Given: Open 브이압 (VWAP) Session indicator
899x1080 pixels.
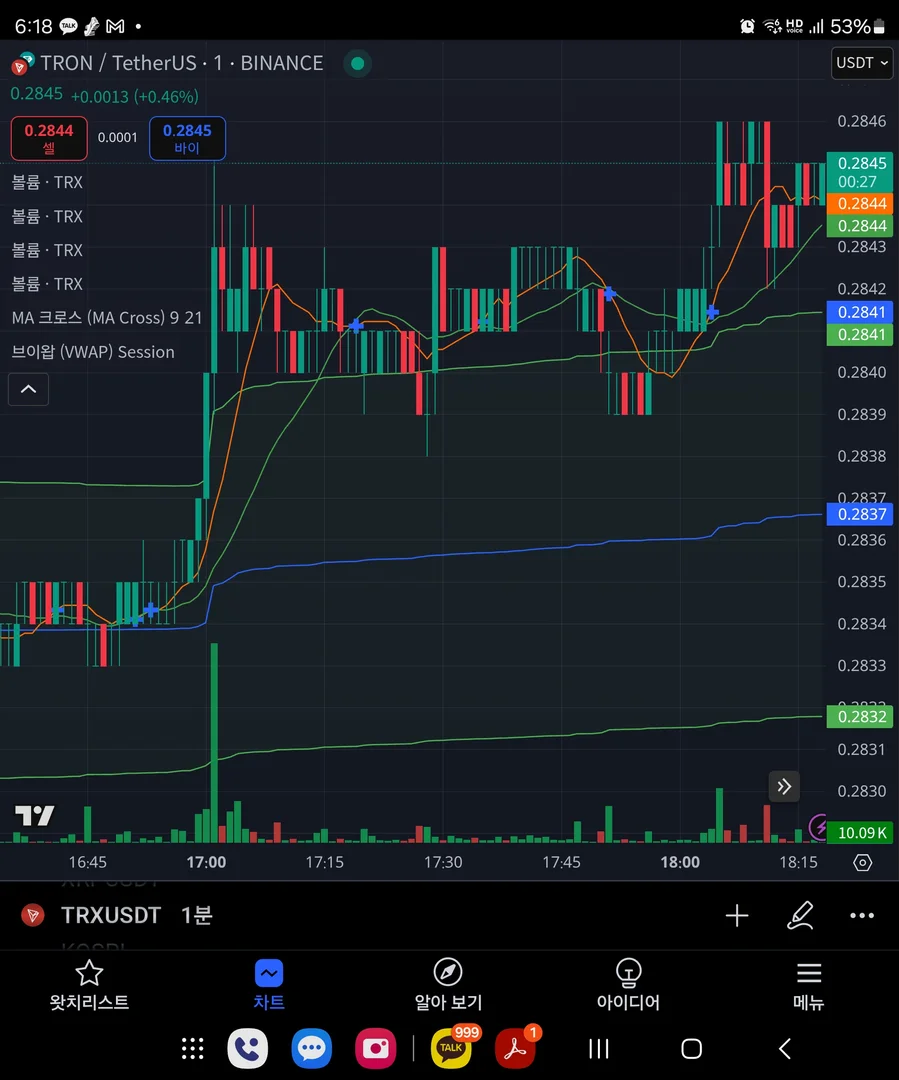Looking at the screenshot, I should click(93, 352).
